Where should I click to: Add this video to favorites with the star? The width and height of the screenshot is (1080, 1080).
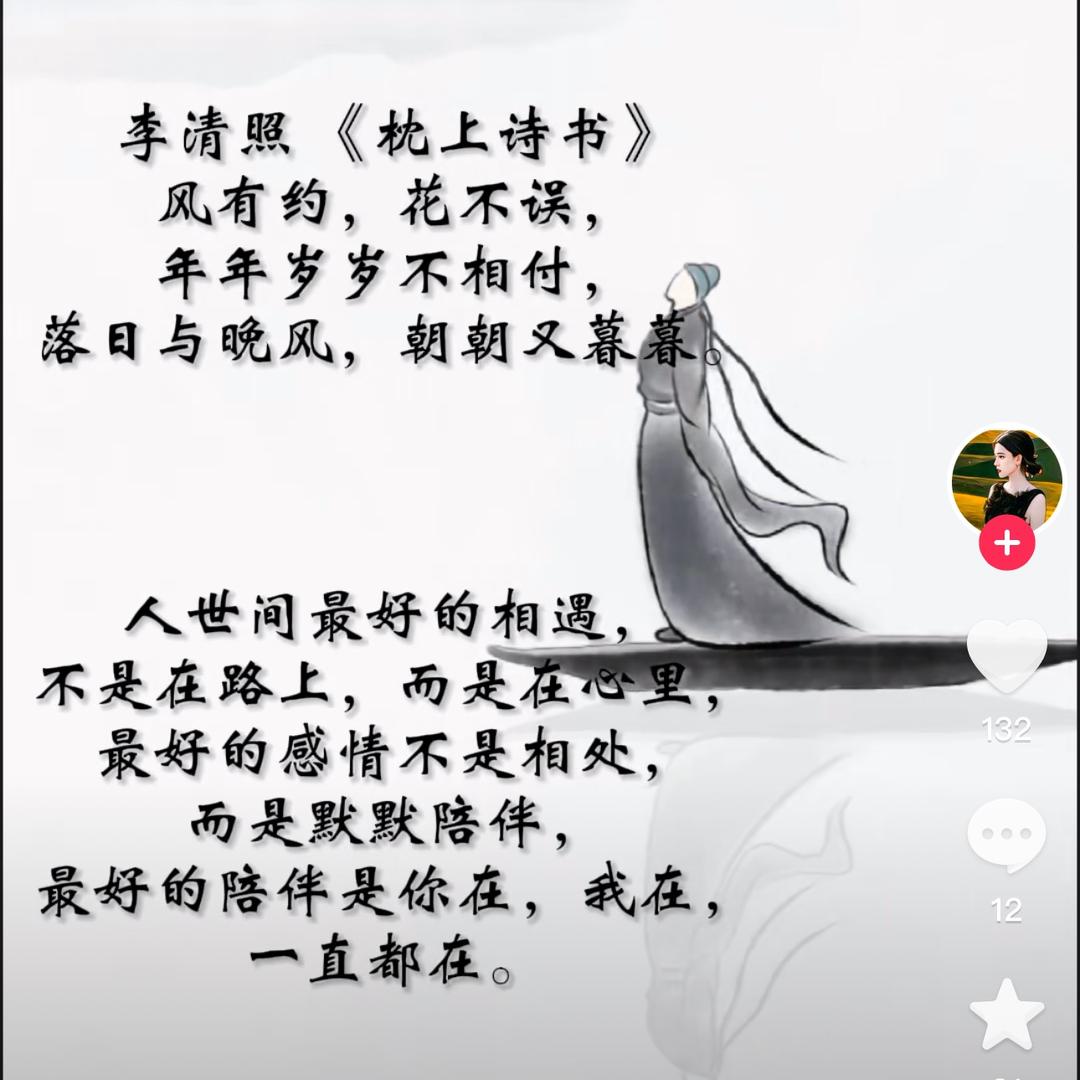tap(1006, 1015)
